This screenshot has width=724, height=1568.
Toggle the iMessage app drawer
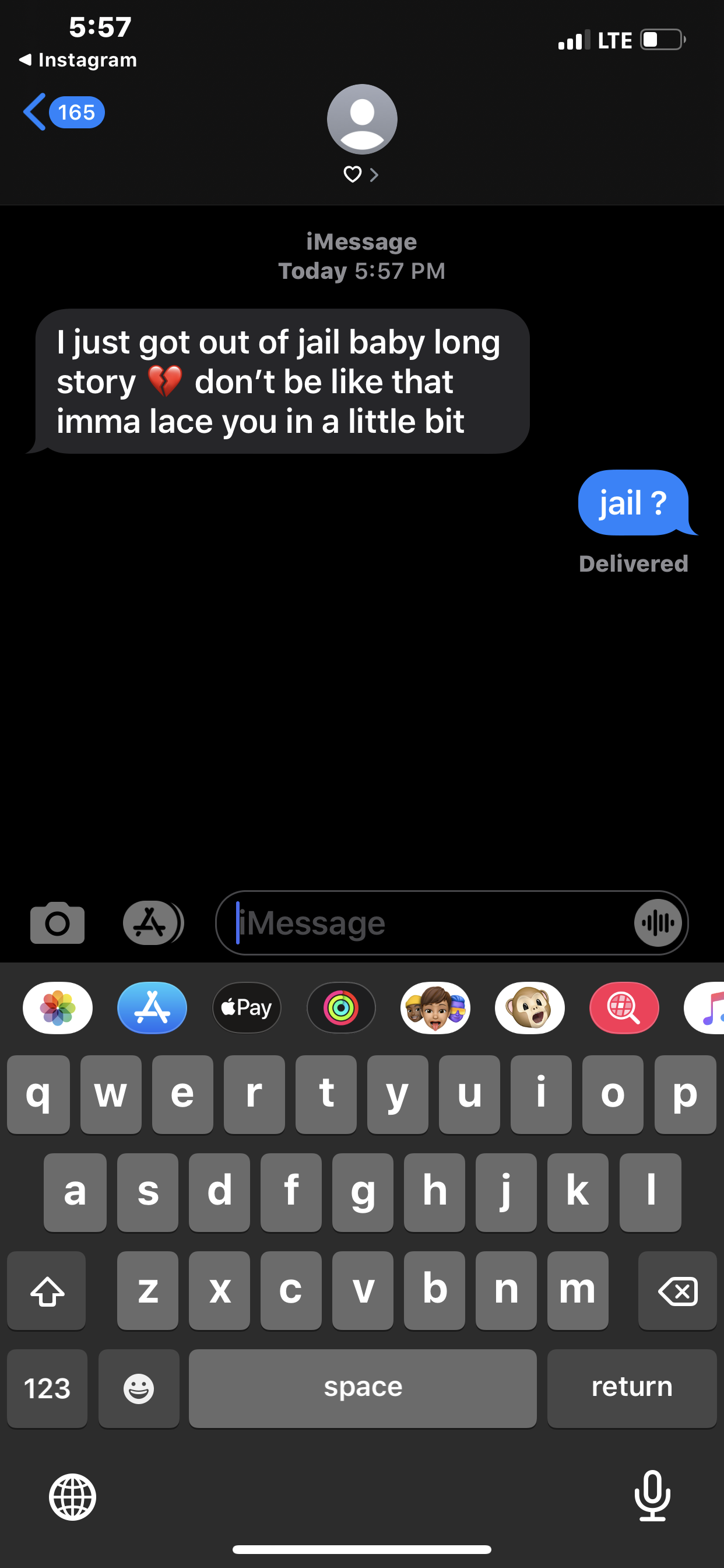pyautogui.click(x=152, y=923)
